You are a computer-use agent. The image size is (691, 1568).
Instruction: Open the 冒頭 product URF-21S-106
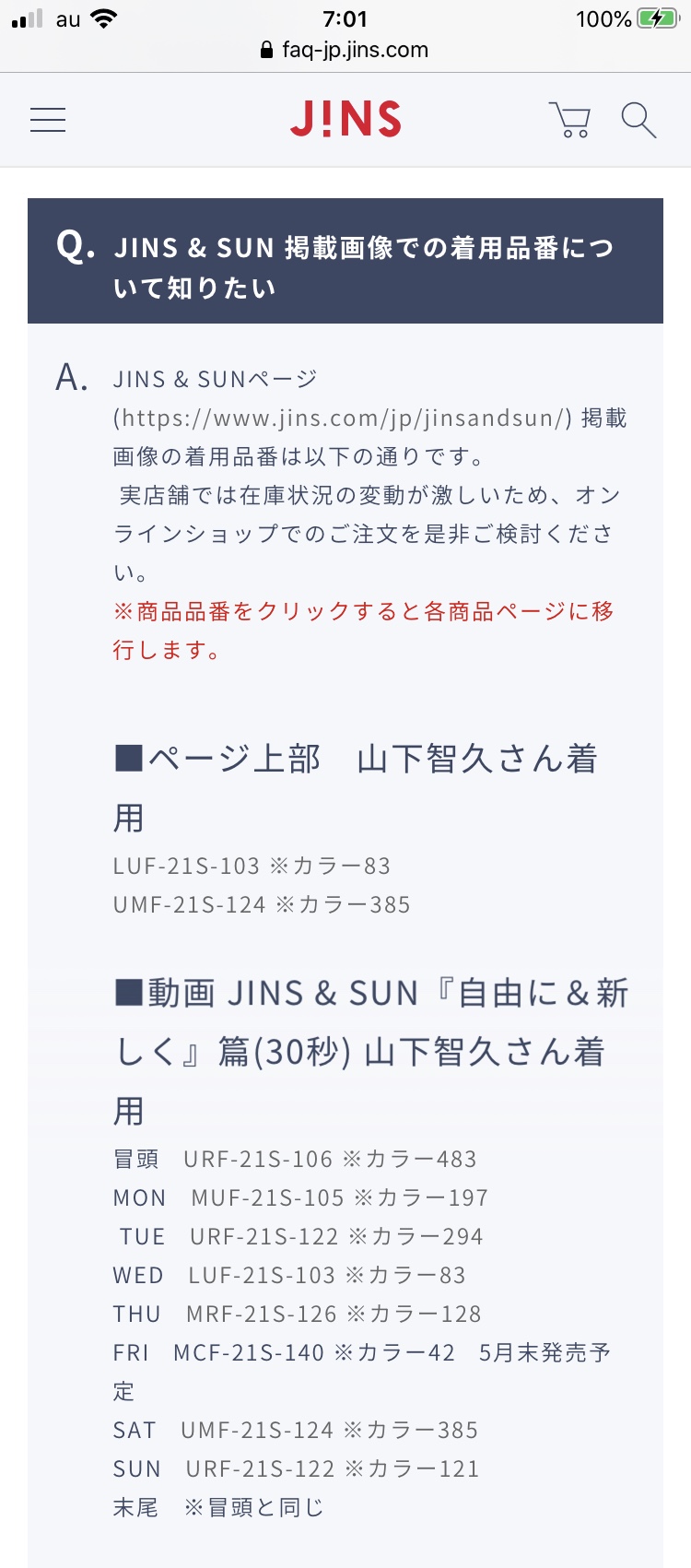[258, 1160]
